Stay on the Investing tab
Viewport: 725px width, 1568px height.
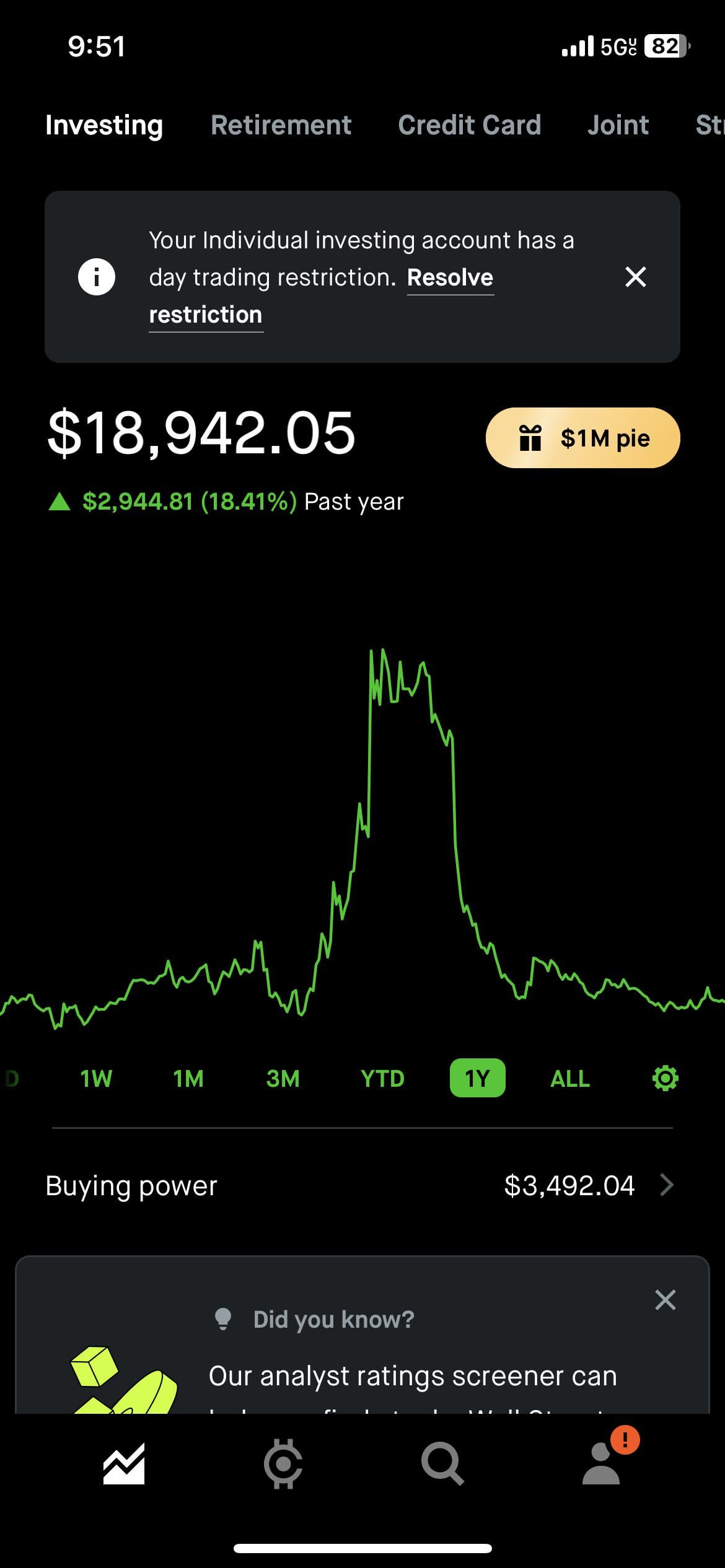click(104, 125)
